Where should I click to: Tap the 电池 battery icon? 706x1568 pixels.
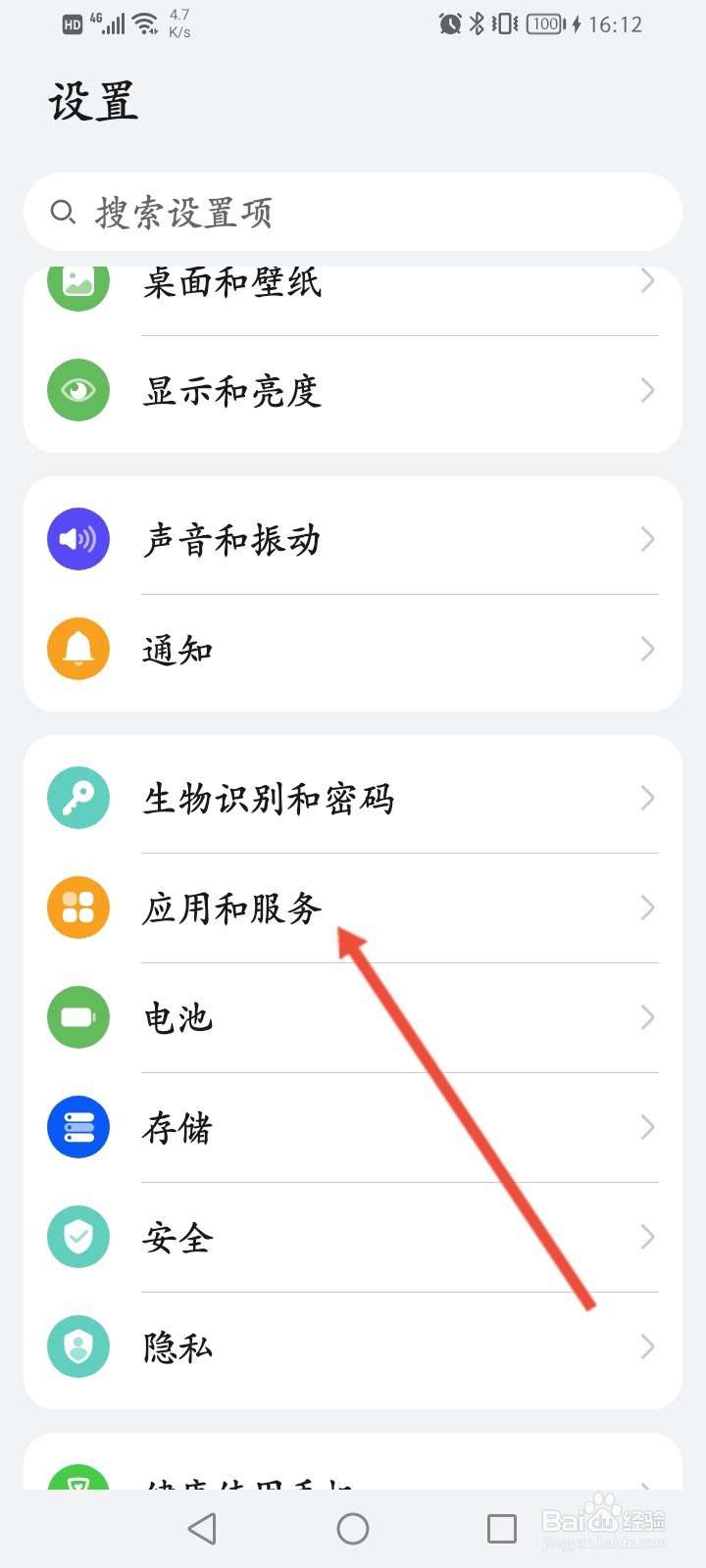[x=77, y=1017]
